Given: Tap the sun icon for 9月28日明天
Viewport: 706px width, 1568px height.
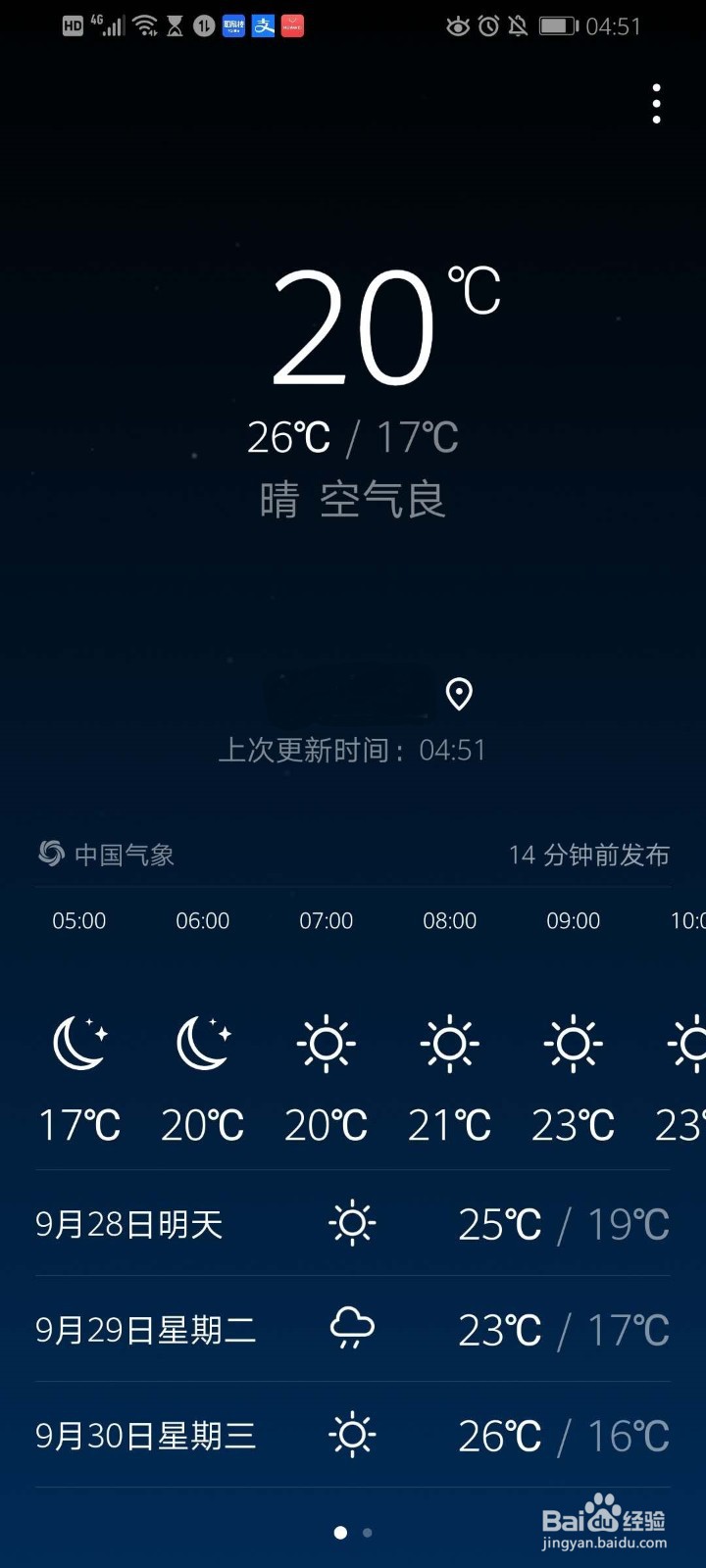Looking at the screenshot, I should pyautogui.click(x=351, y=1223).
